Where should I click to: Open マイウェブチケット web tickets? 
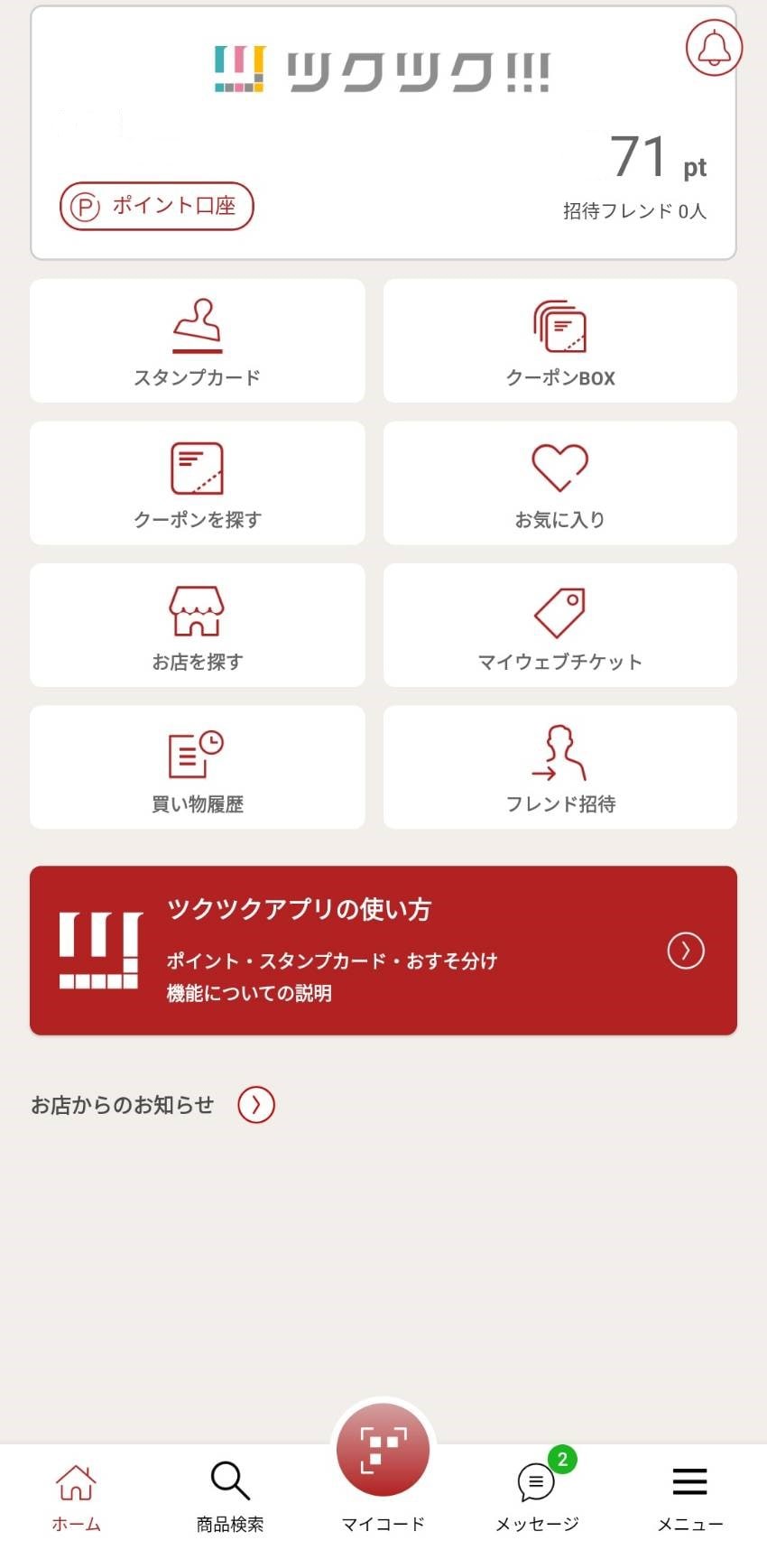pos(559,625)
